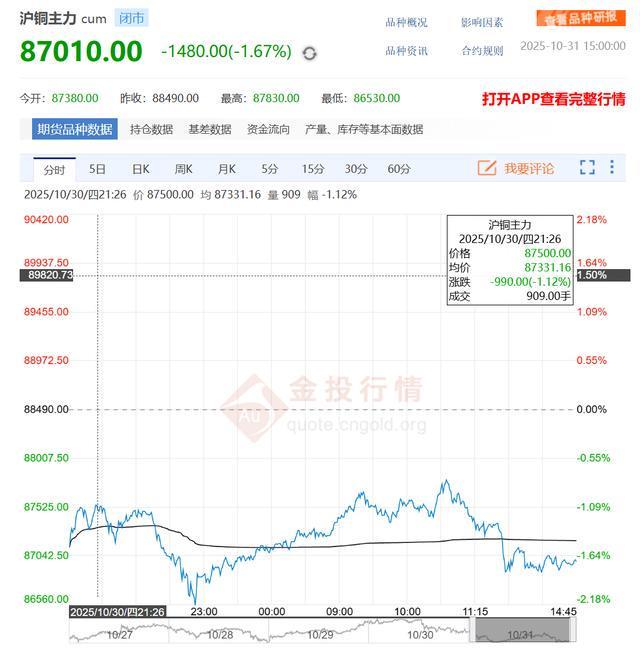Image resolution: width=640 pixels, height=654 pixels.
Task: Open the 品种资讯 link
Action: point(406,51)
